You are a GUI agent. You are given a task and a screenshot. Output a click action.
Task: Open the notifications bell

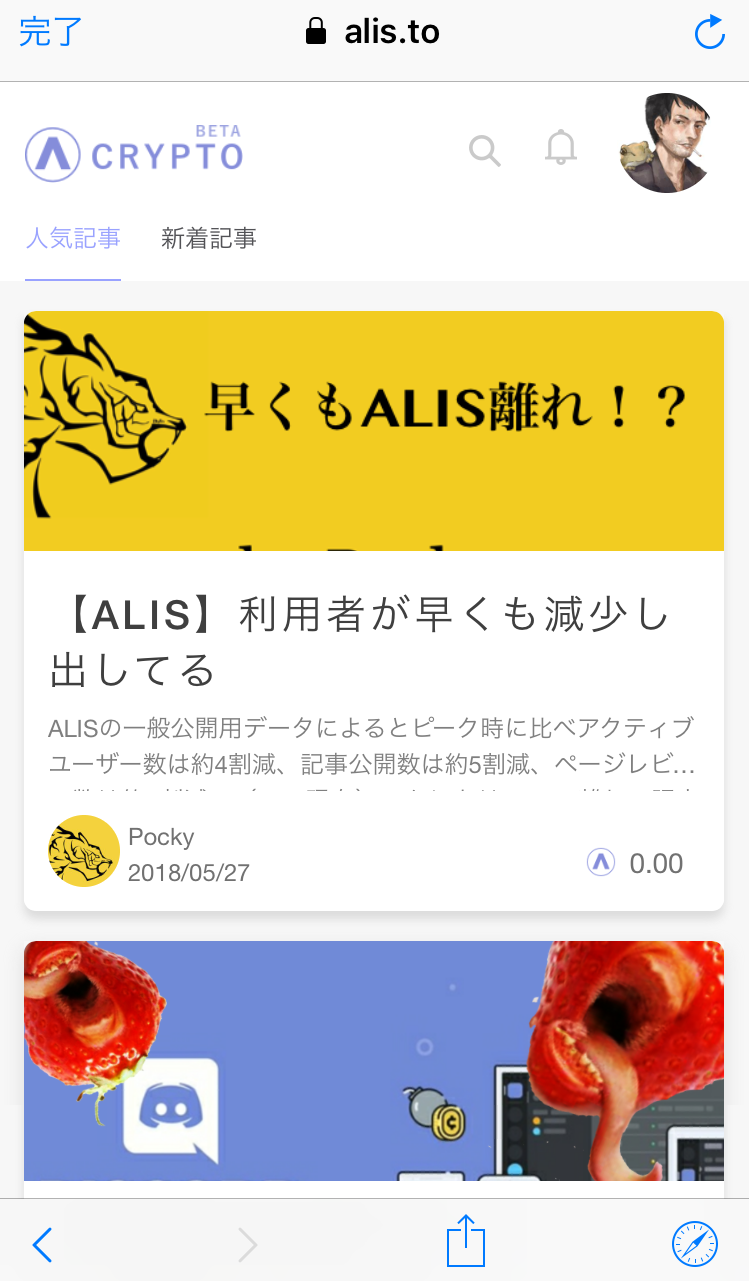point(561,149)
